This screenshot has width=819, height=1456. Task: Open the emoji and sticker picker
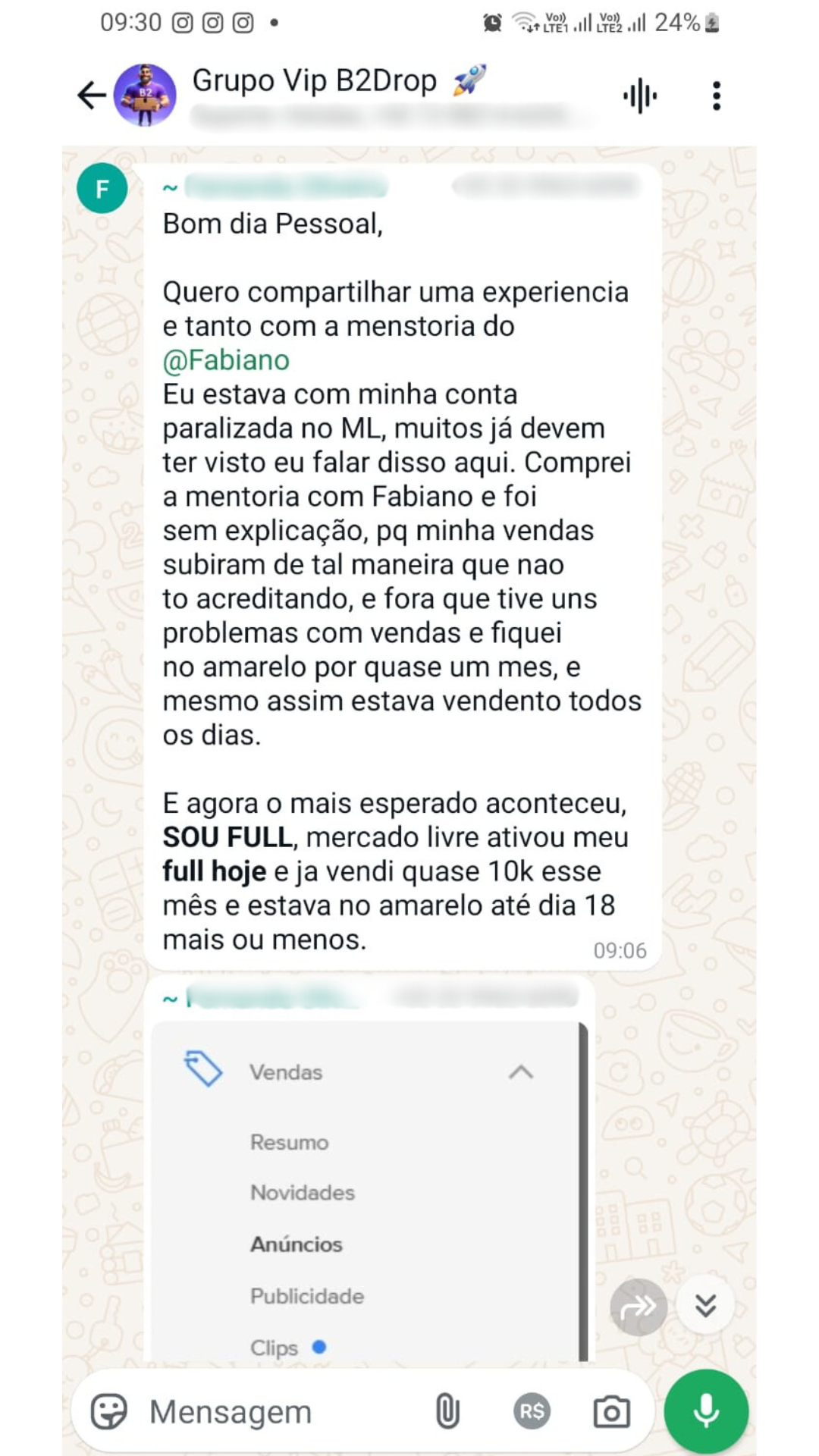(x=109, y=1412)
